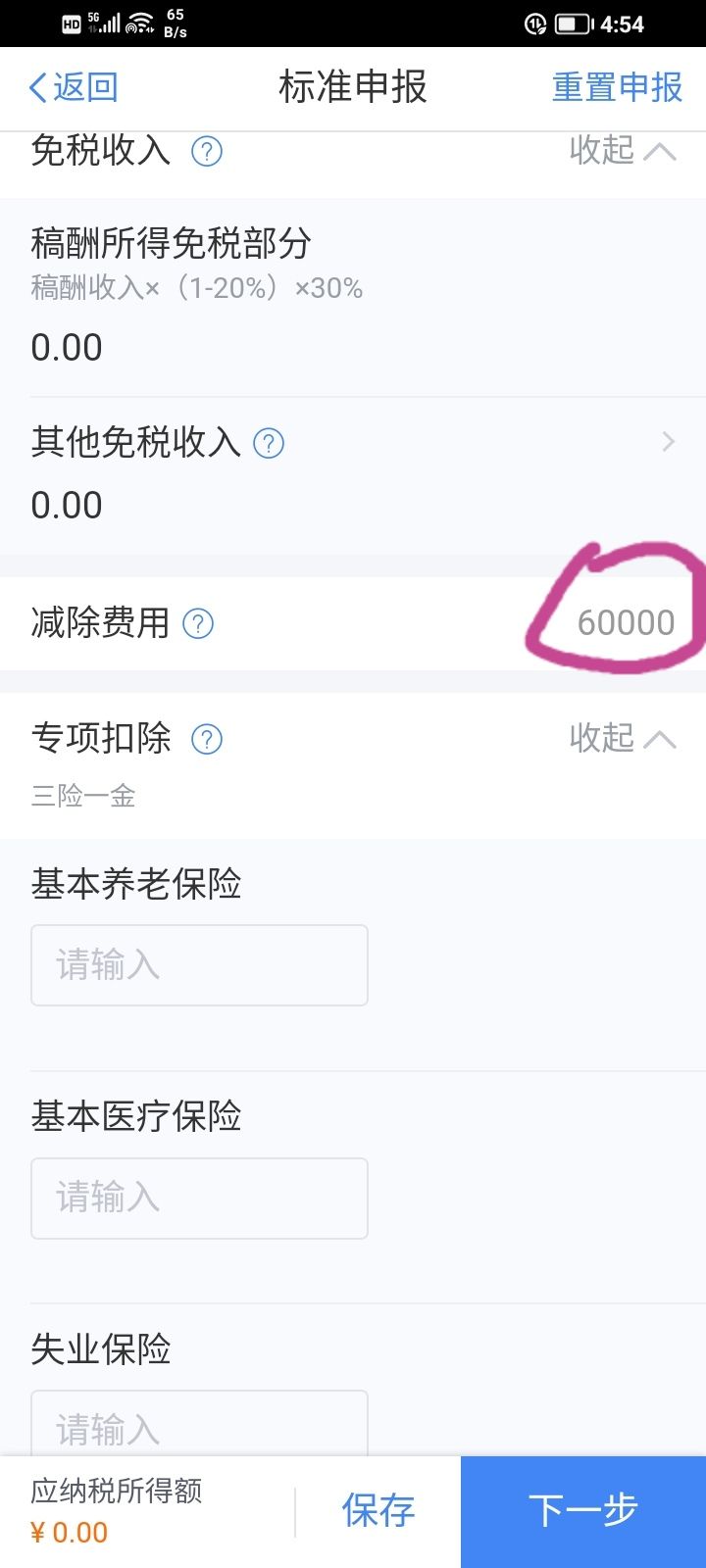The image size is (706, 1568).
Task: Continue with 下一步
Action: pos(583,1511)
